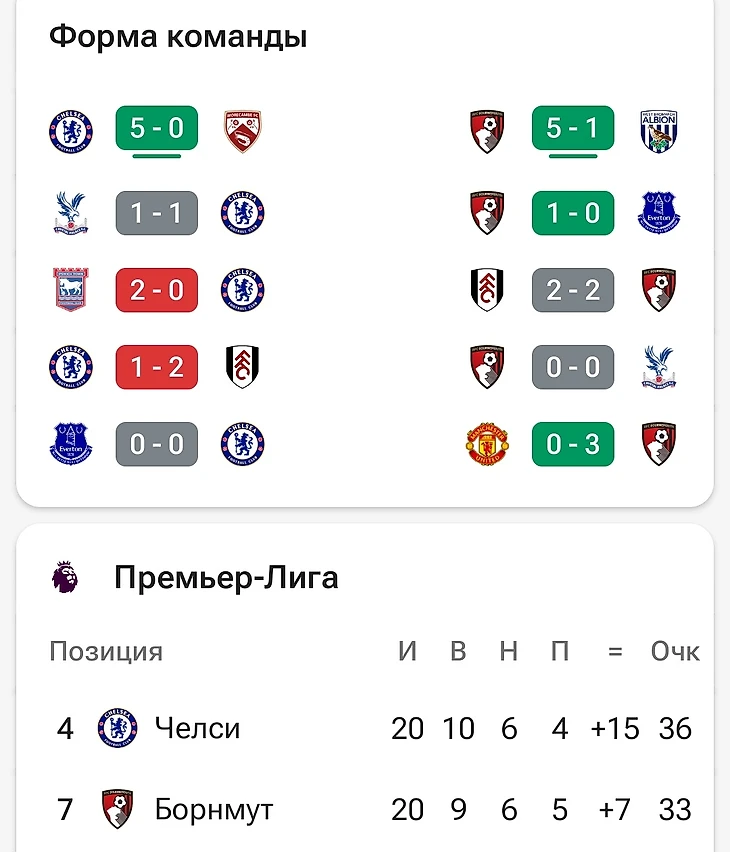Open the Премьер-Лига league page
Viewport: 730px width, 852px height.
[x=225, y=578]
